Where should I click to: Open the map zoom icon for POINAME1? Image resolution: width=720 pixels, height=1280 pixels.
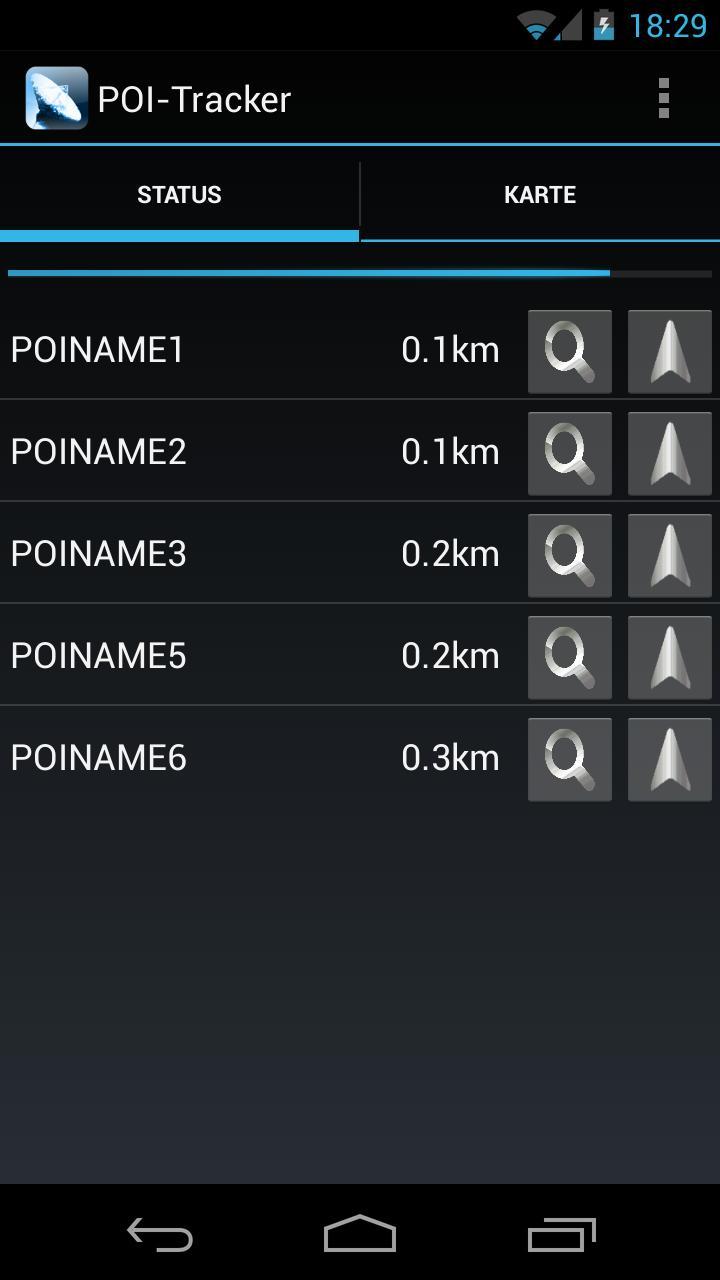point(569,351)
